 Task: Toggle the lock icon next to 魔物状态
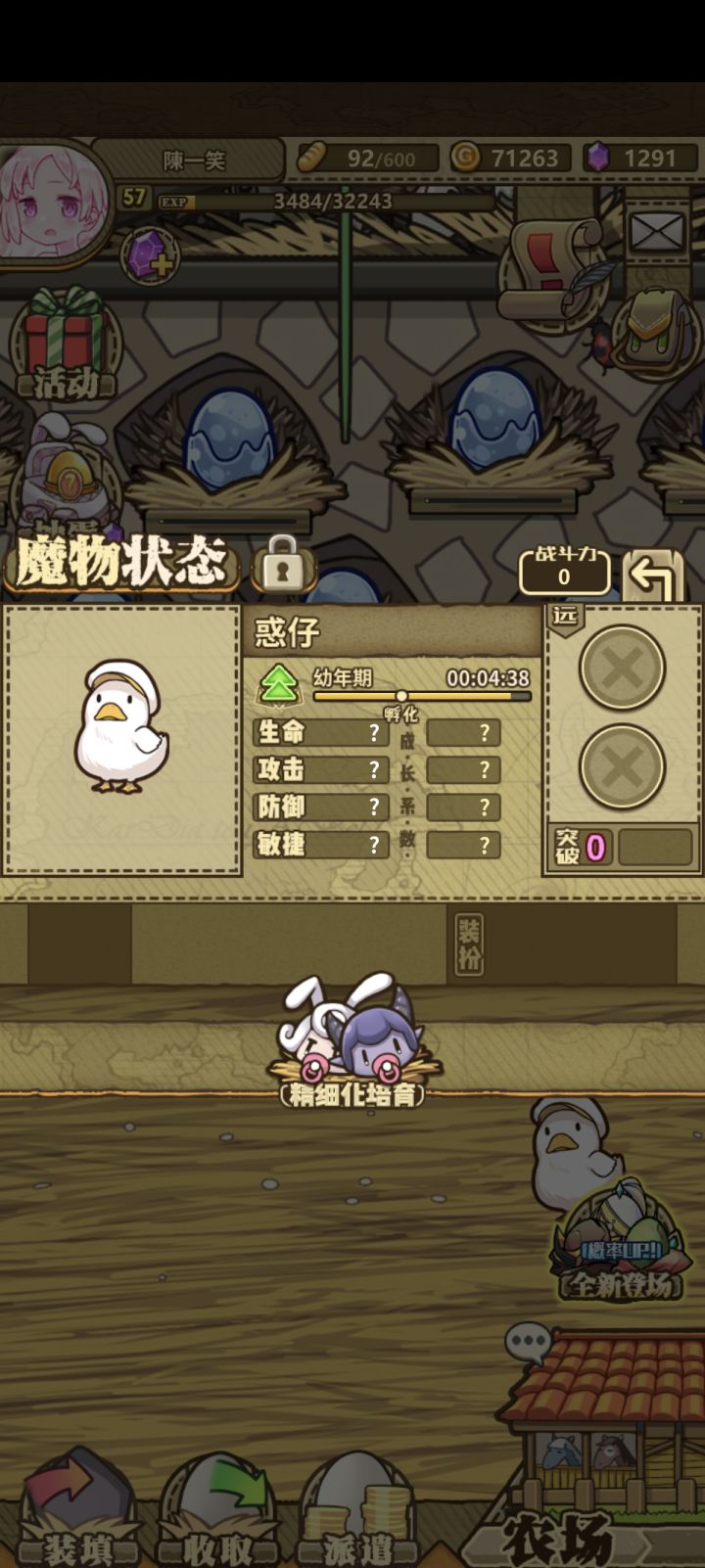click(284, 570)
